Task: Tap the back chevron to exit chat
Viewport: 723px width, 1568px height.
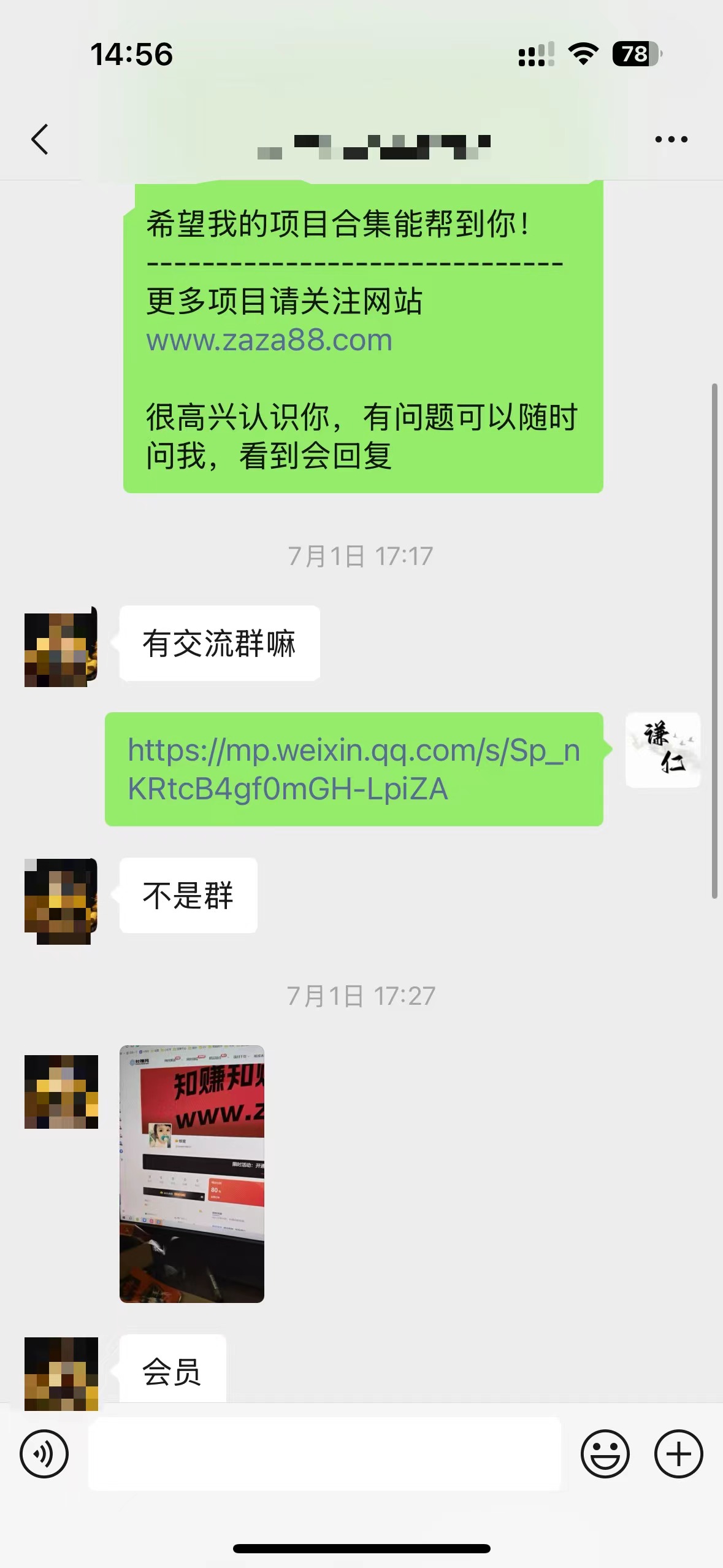Action: tap(39, 139)
